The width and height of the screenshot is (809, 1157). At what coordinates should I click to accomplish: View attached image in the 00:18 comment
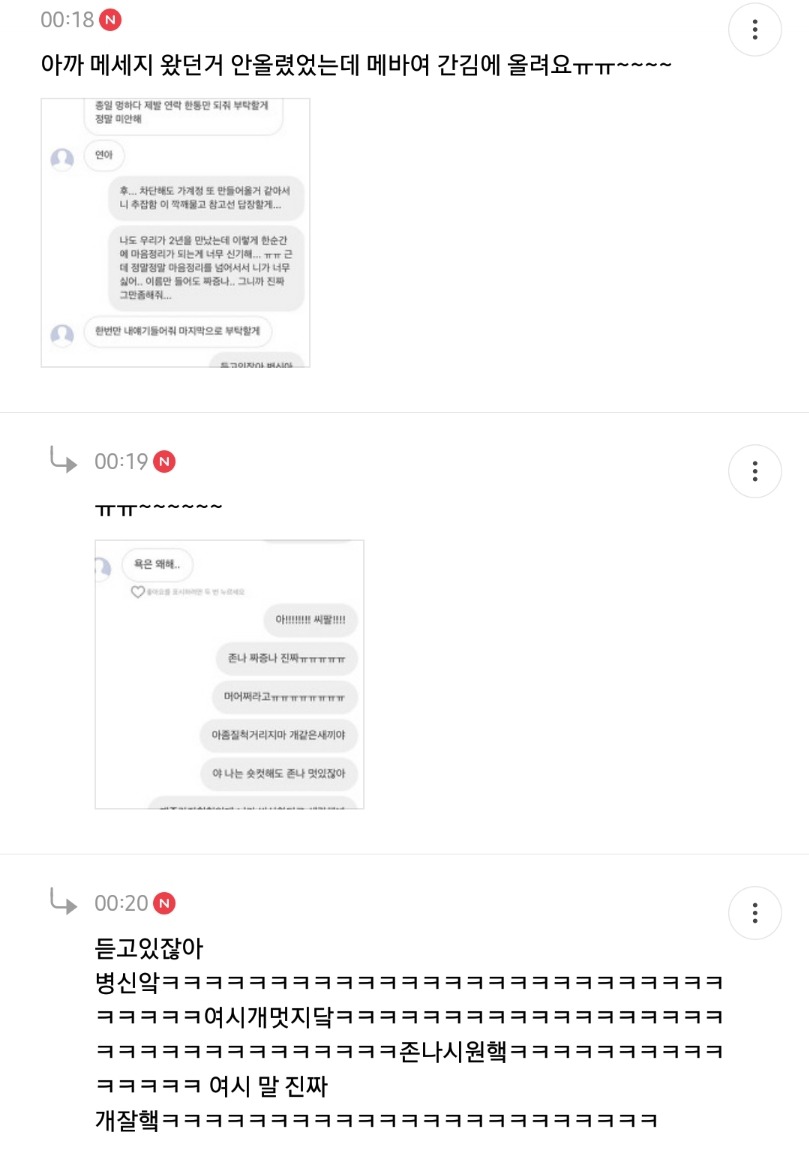point(175,233)
